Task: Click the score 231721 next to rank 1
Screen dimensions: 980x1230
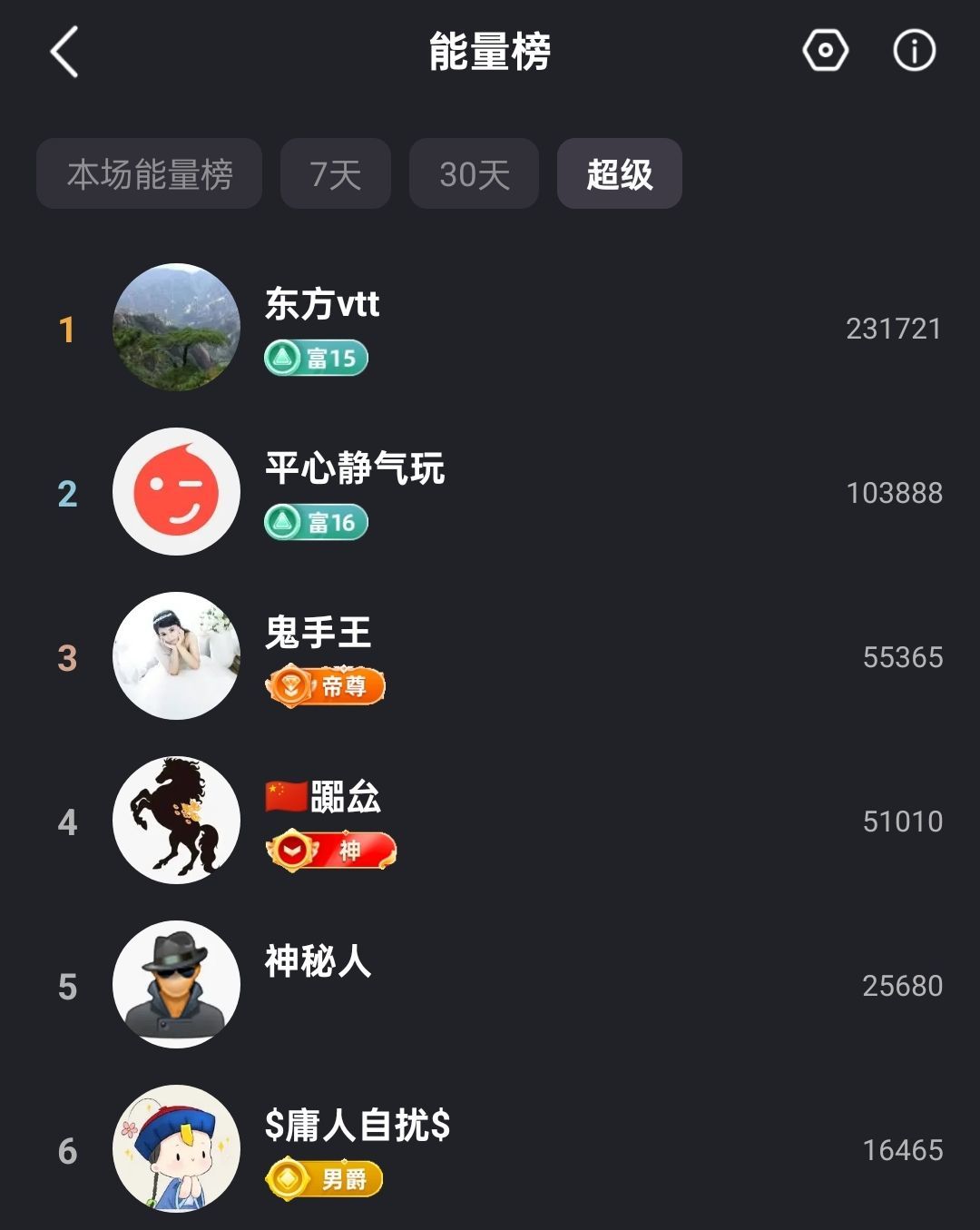Action: (893, 329)
